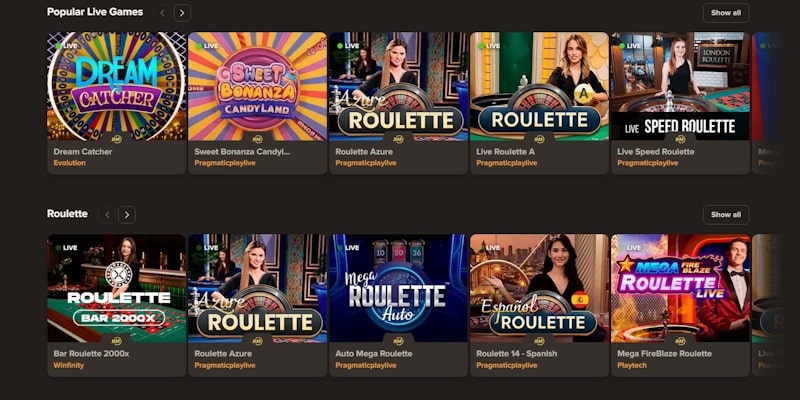The height and width of the screenshot is (400, 800).
Task: Play Roulette 14 - Spanish
Action: 539,289
